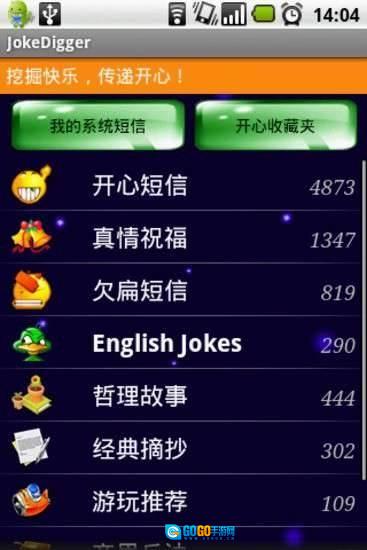Open the 哲理故事 stories

(181, 395)
